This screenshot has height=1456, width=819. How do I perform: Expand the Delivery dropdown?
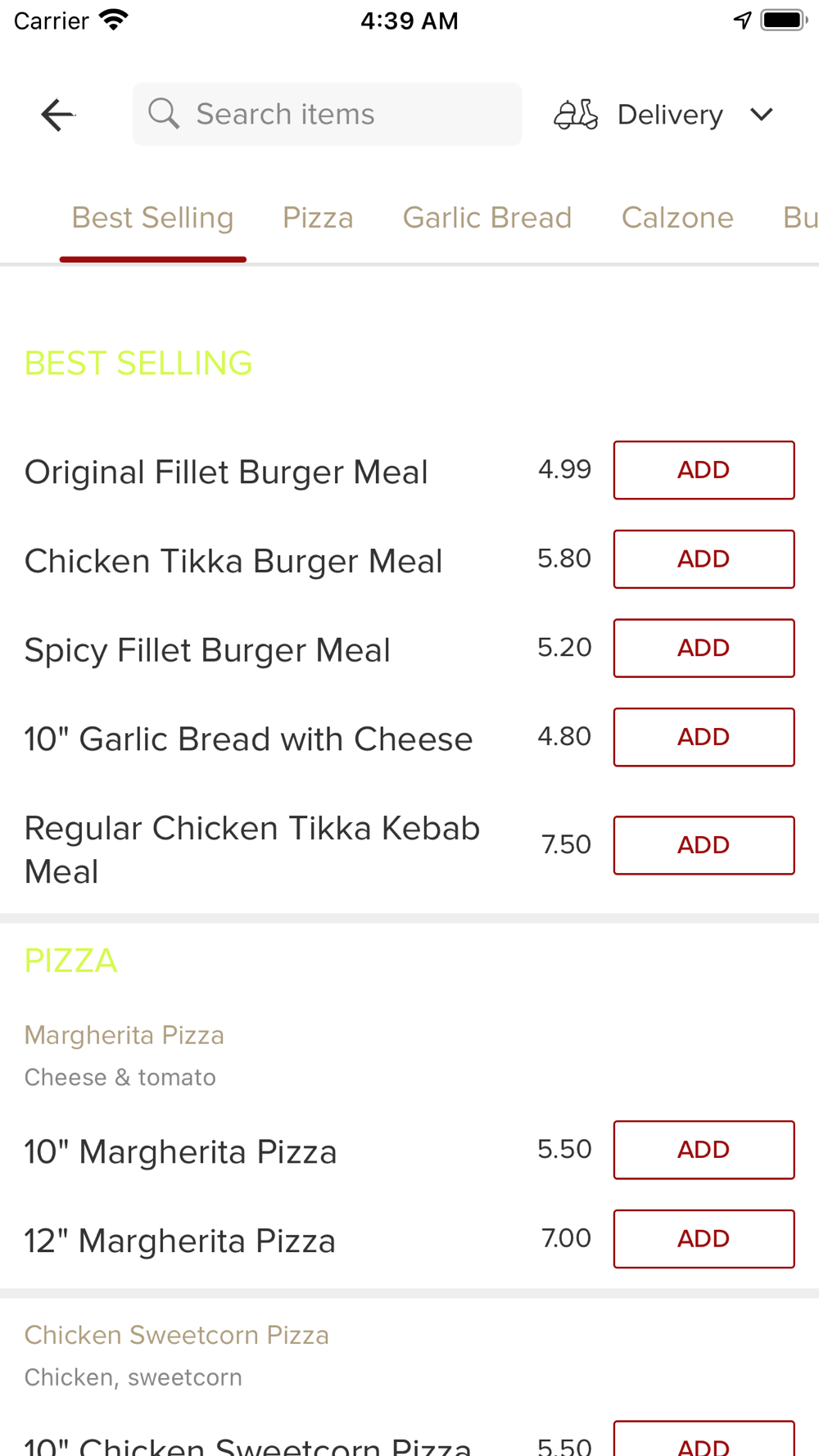click(x=665, y=115)
